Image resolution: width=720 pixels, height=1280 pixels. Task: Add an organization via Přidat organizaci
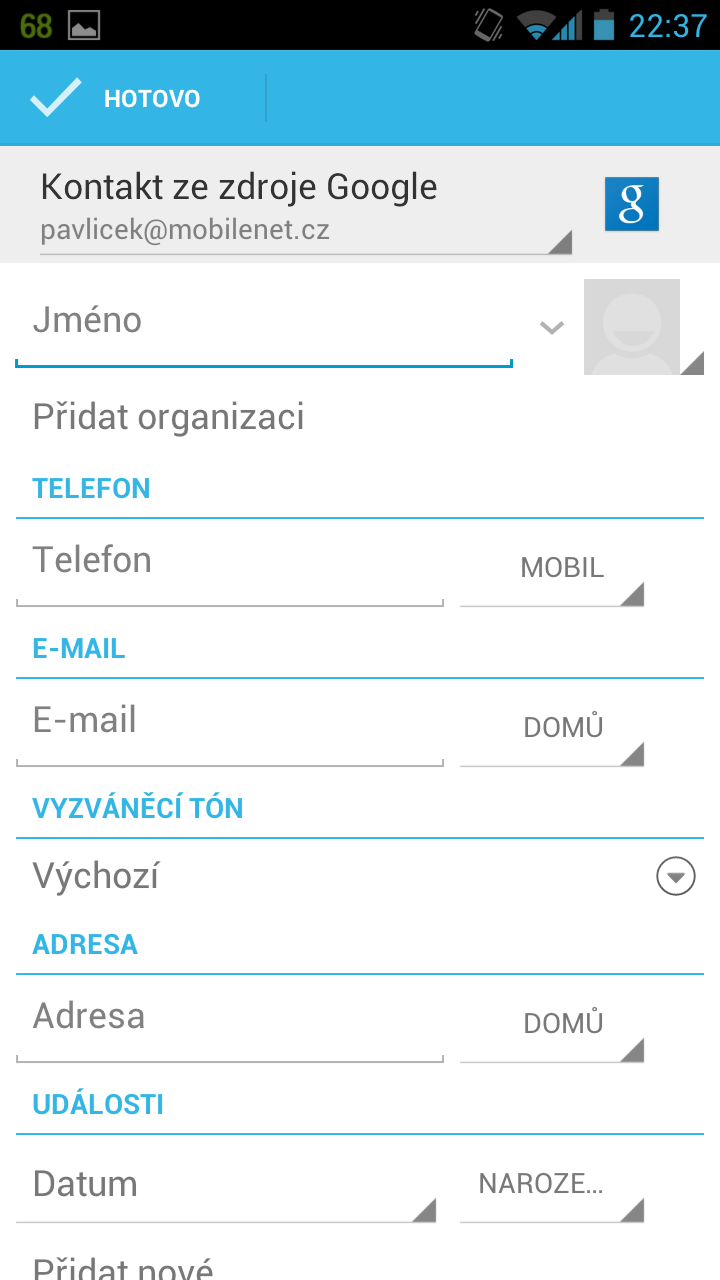click(x=168, y=417)
